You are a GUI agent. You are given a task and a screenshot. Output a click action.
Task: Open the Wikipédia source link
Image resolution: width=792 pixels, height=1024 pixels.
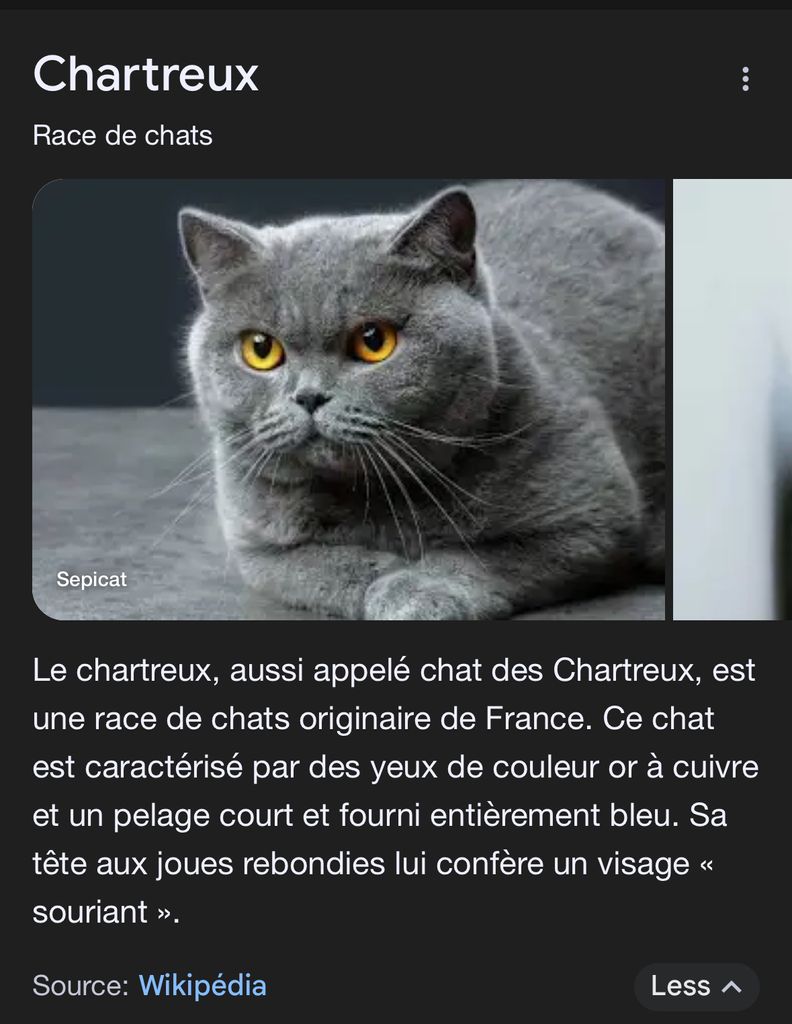[x=202, y=986]
